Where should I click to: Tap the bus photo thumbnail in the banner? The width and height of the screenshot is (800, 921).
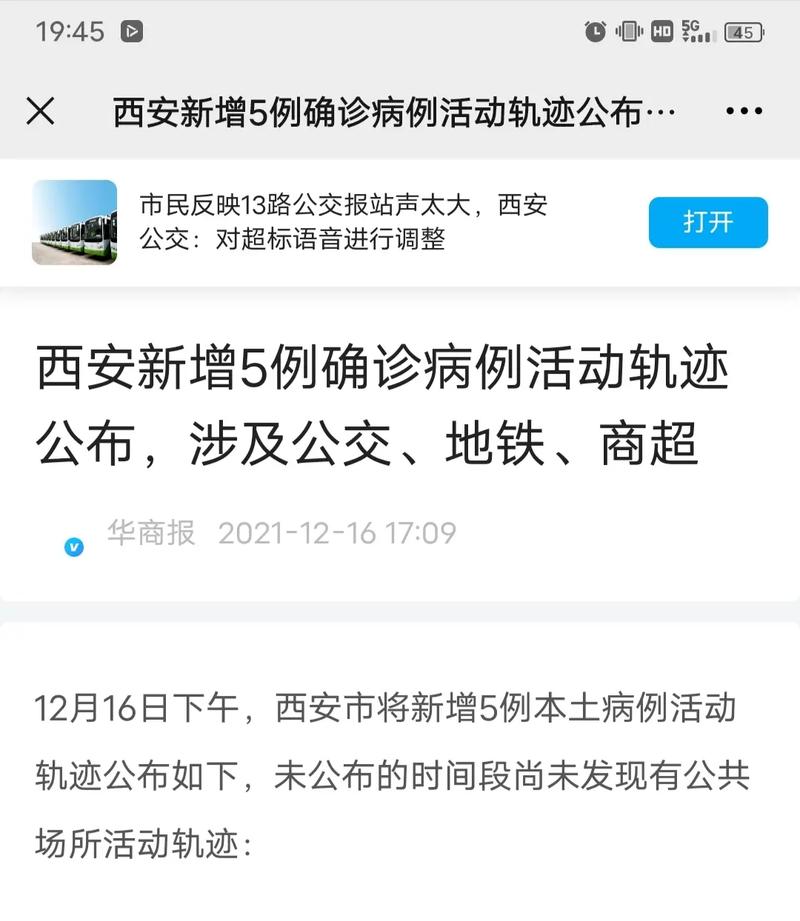coord(74,222)
